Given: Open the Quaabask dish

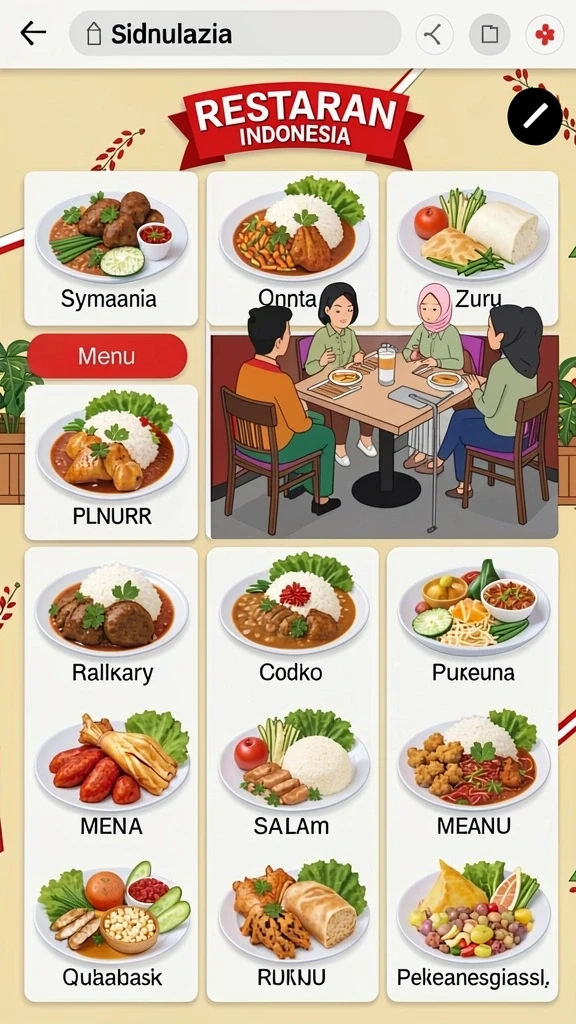Looking at the screenshot, I should click(112, 925).
